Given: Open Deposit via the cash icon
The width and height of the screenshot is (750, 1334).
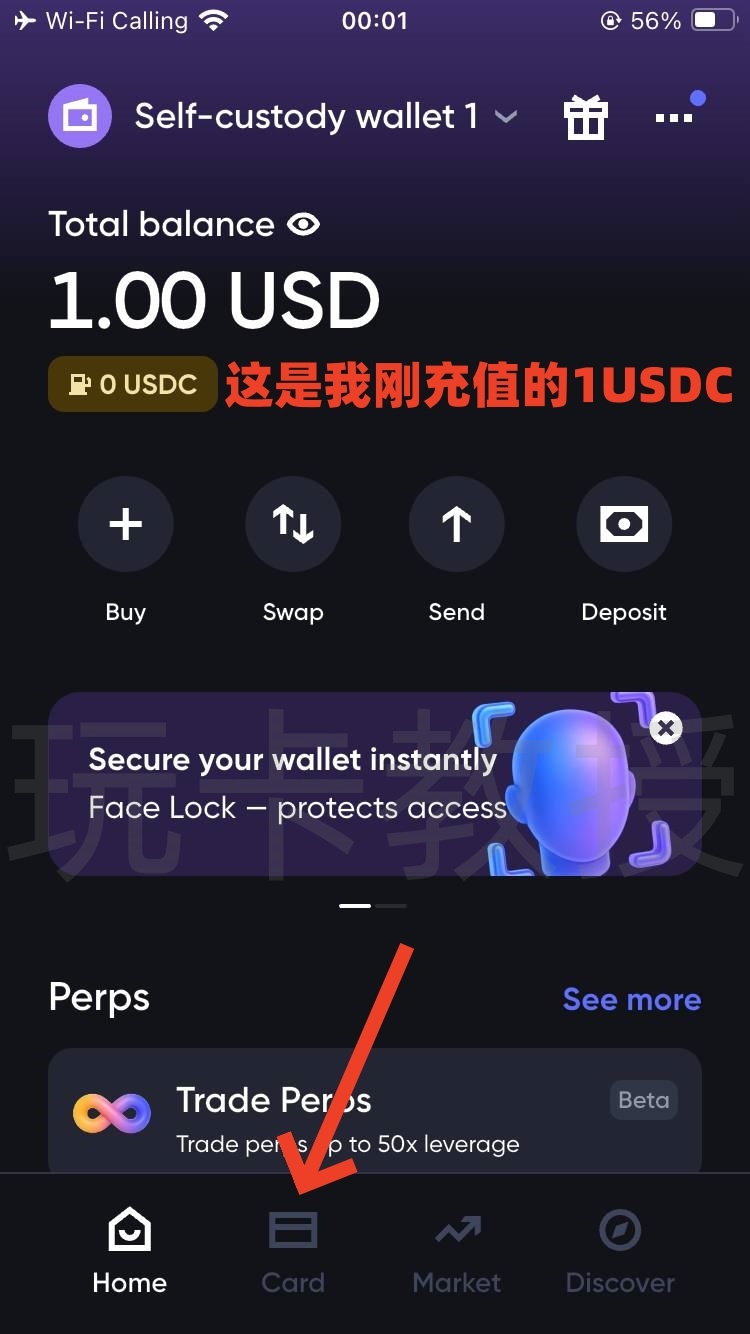Looking at the screenshot, I should click(623, 523).
